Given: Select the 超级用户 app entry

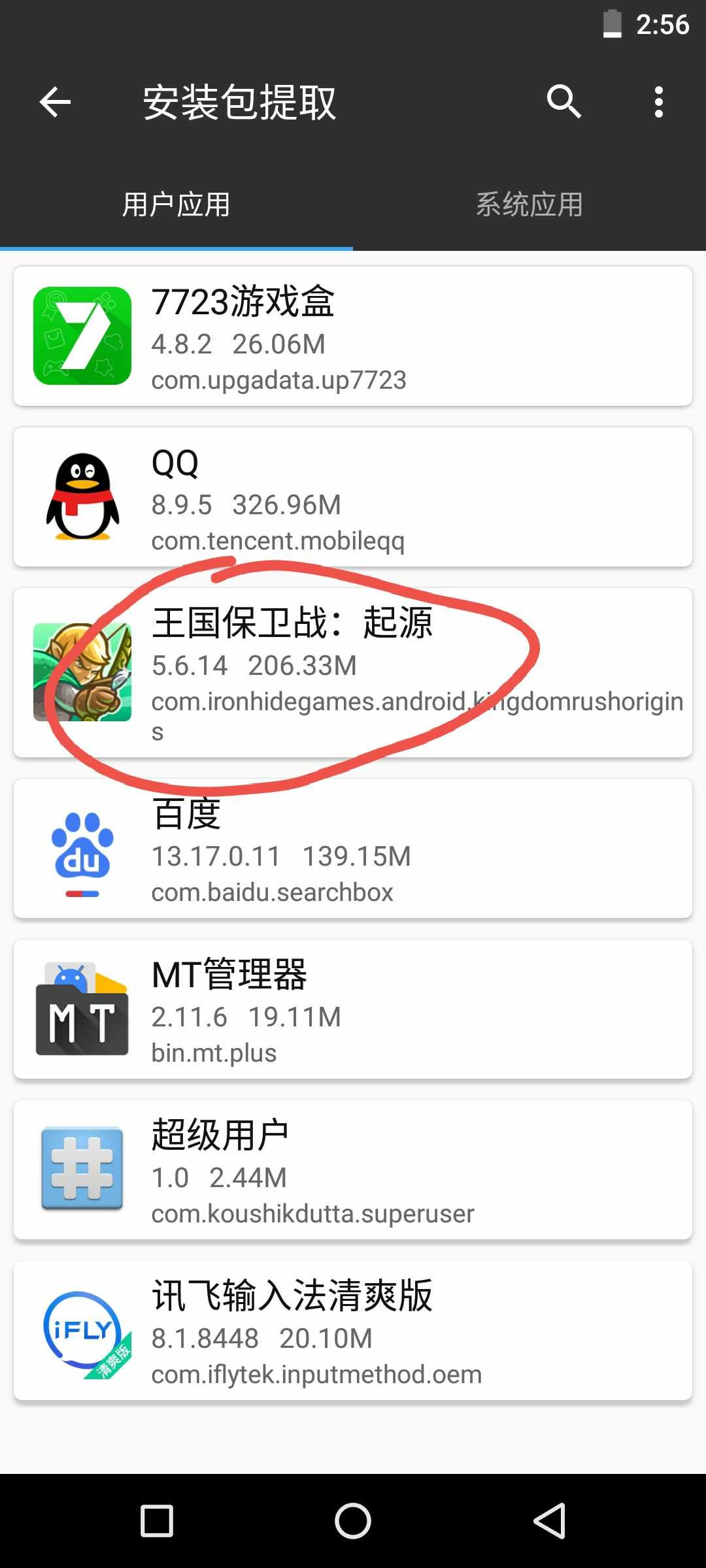Looking at the screenshot, I should pyautogui.click(x=353, y=1169).
